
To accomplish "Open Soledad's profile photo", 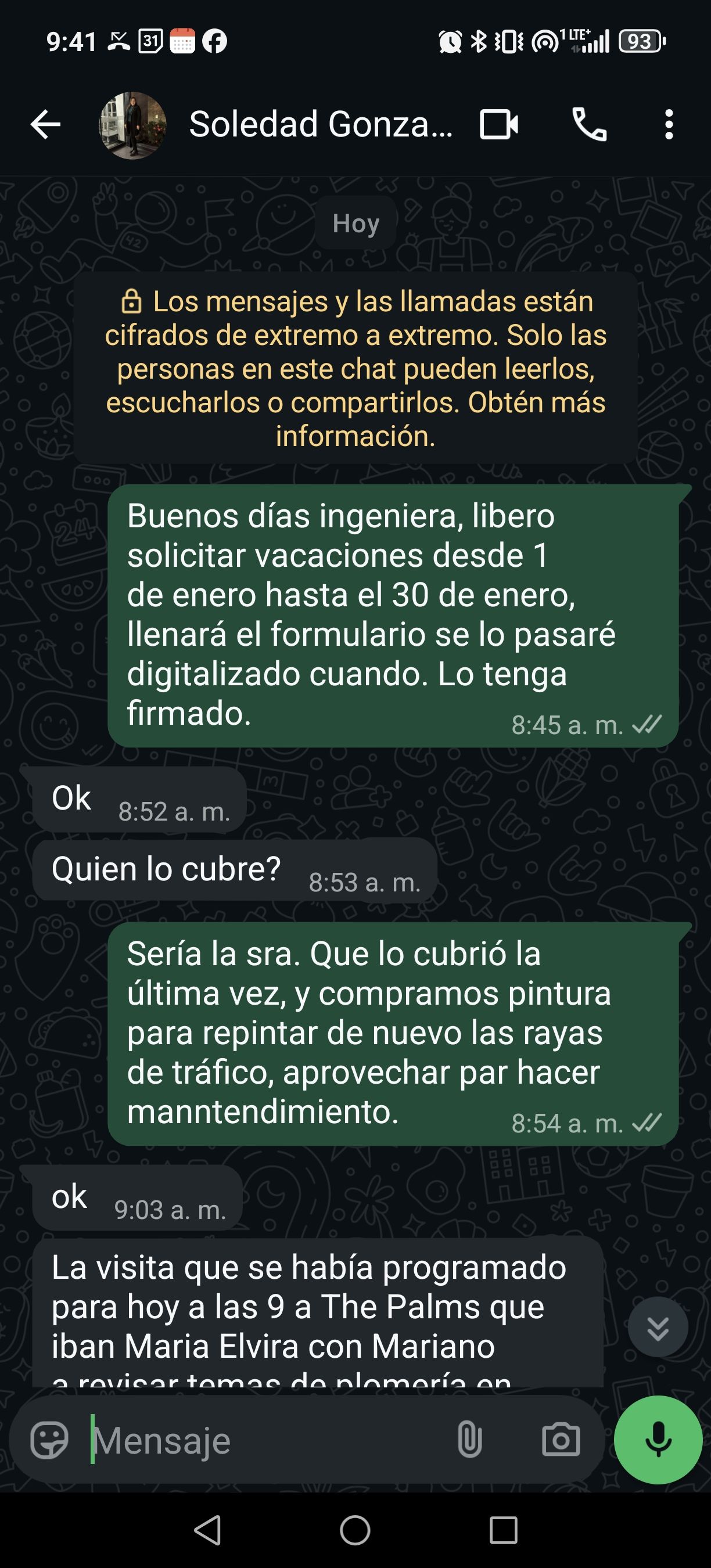I will tap(132, 125).
